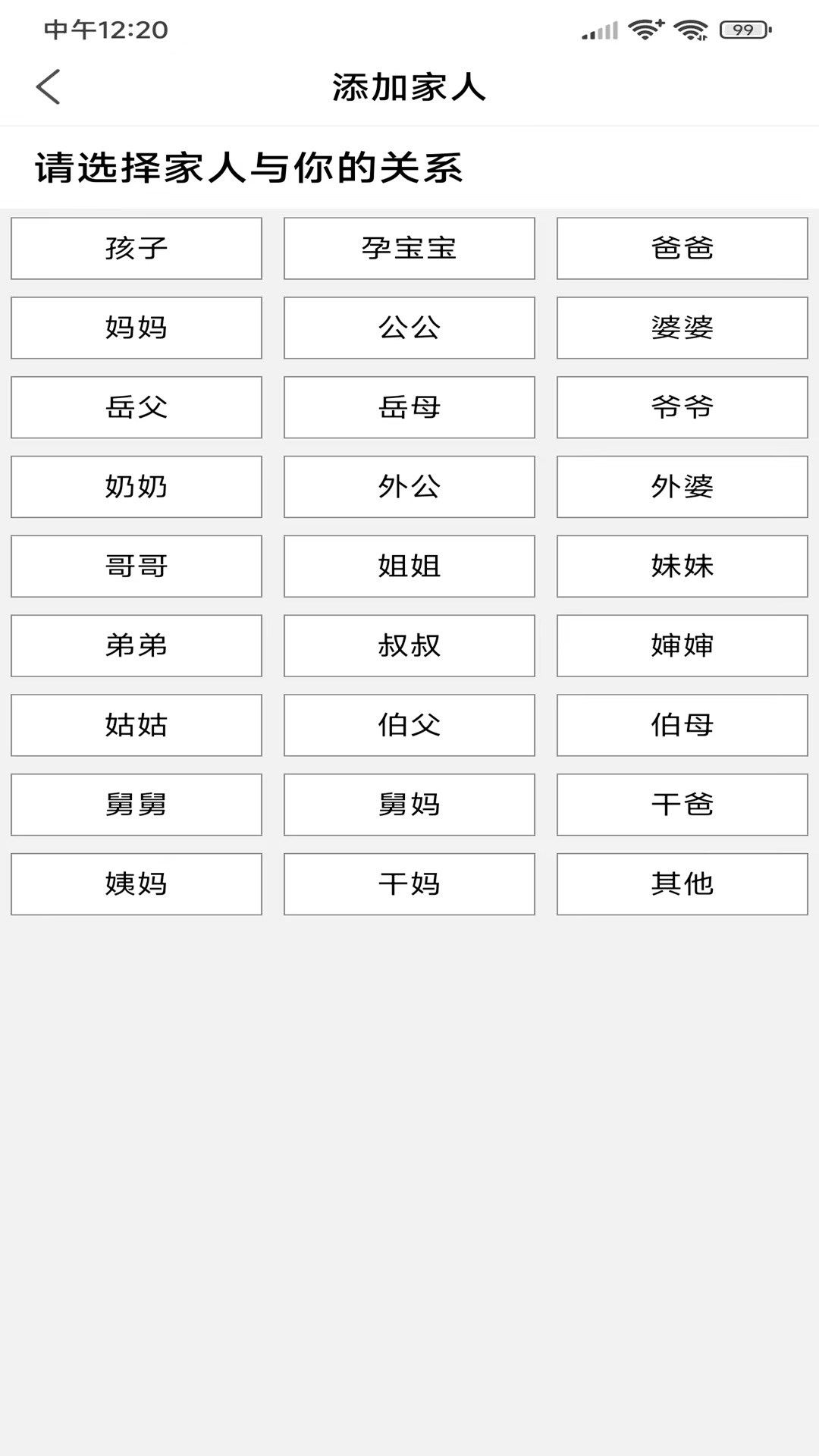Screen dimensions: 819x1456
Task: Select 叔叔 as the relationship
Action: click(409, 646)
